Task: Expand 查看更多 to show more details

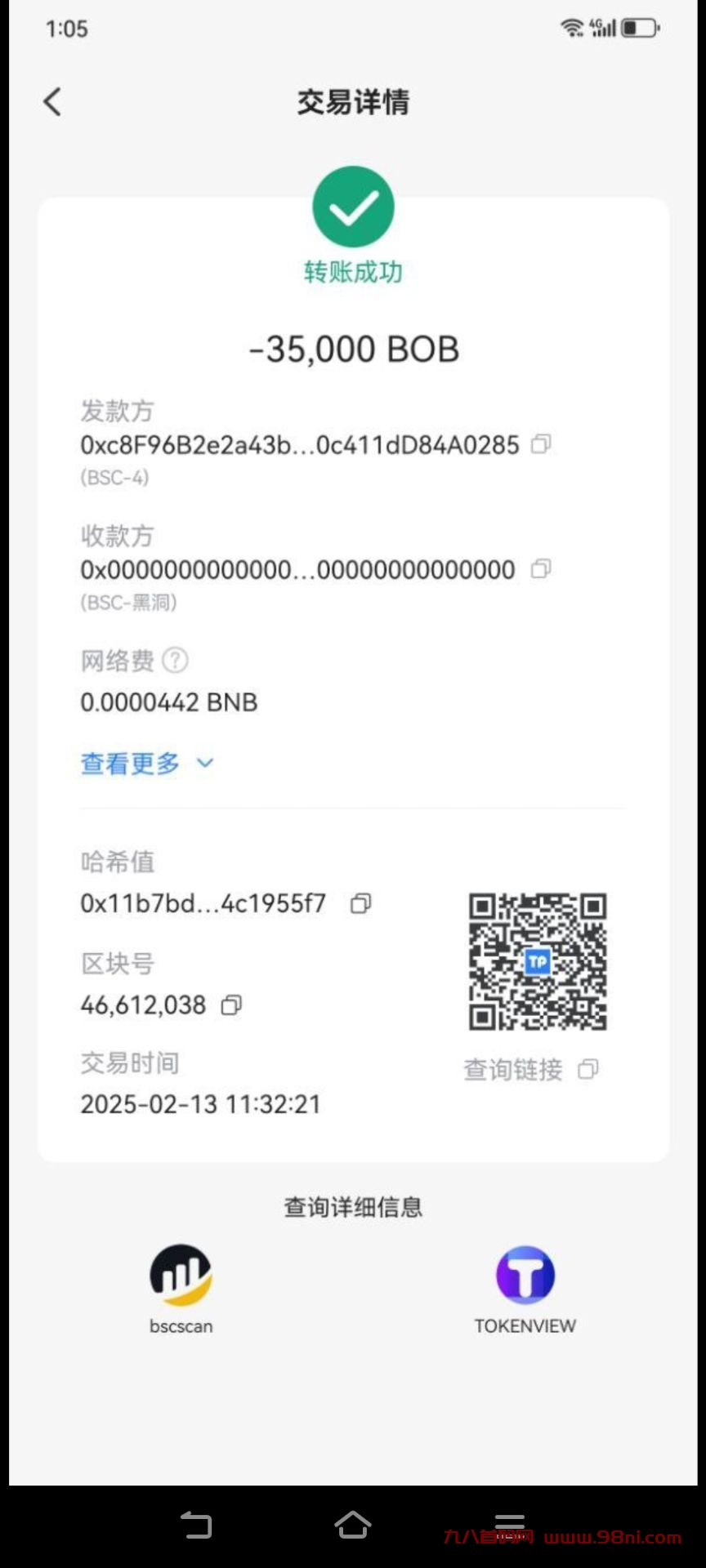Action: pyautogui.click(x=129, y=763)
